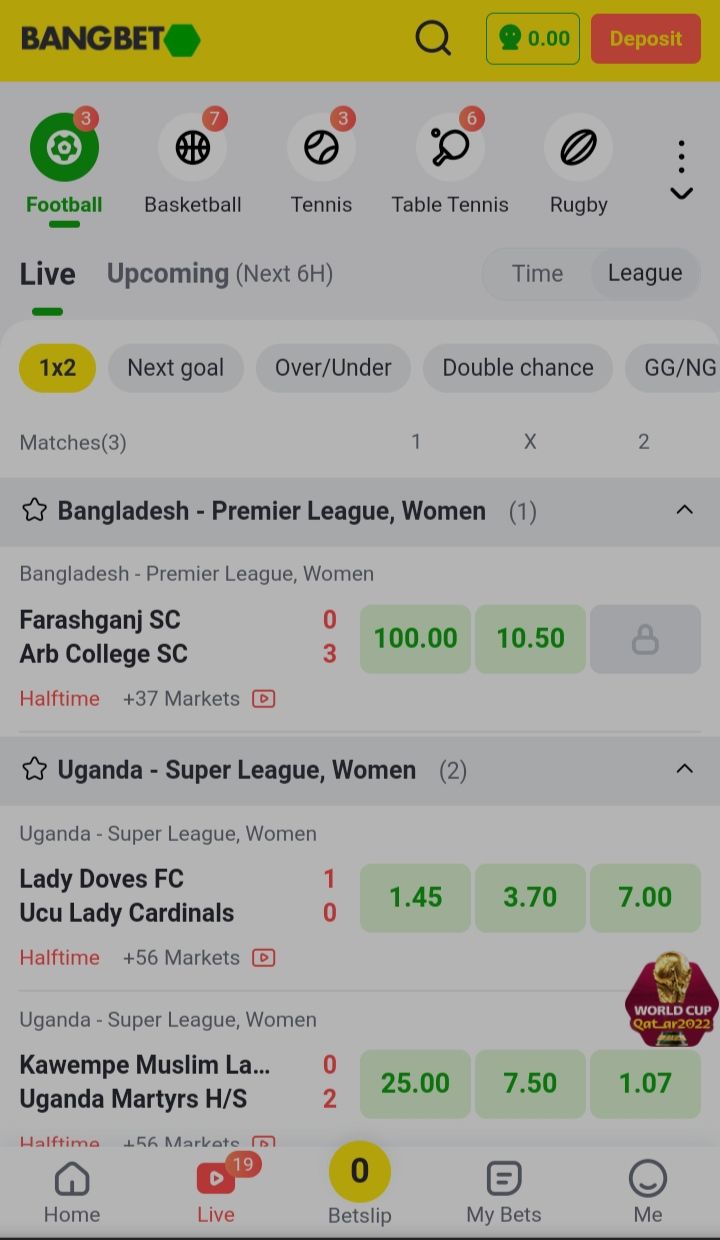Sort matches by Time
The width and height of the screenshot is (720, 1240).
pyautogui.click(x=538, y=273)
